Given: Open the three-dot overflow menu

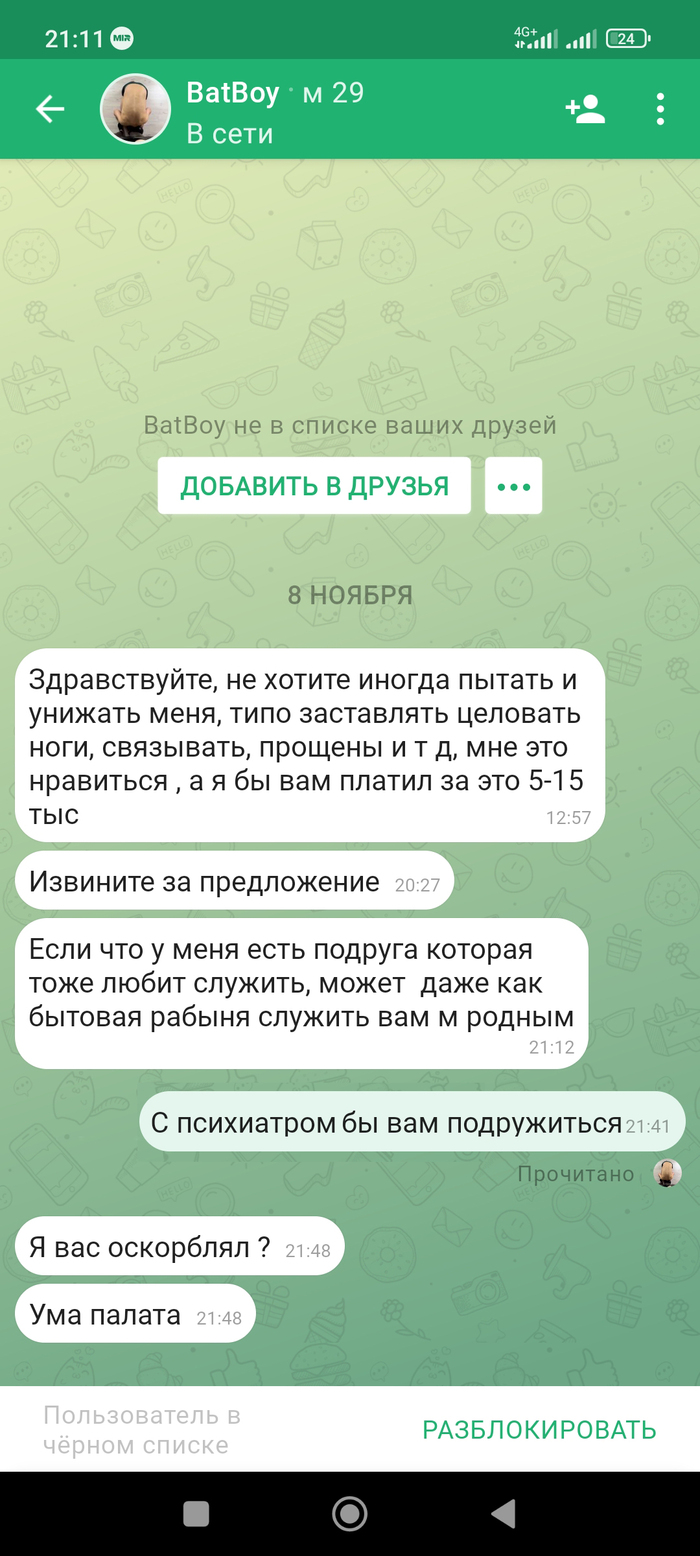Looking at the screenshot, I should pyautogui.click(x=660, y=109).
